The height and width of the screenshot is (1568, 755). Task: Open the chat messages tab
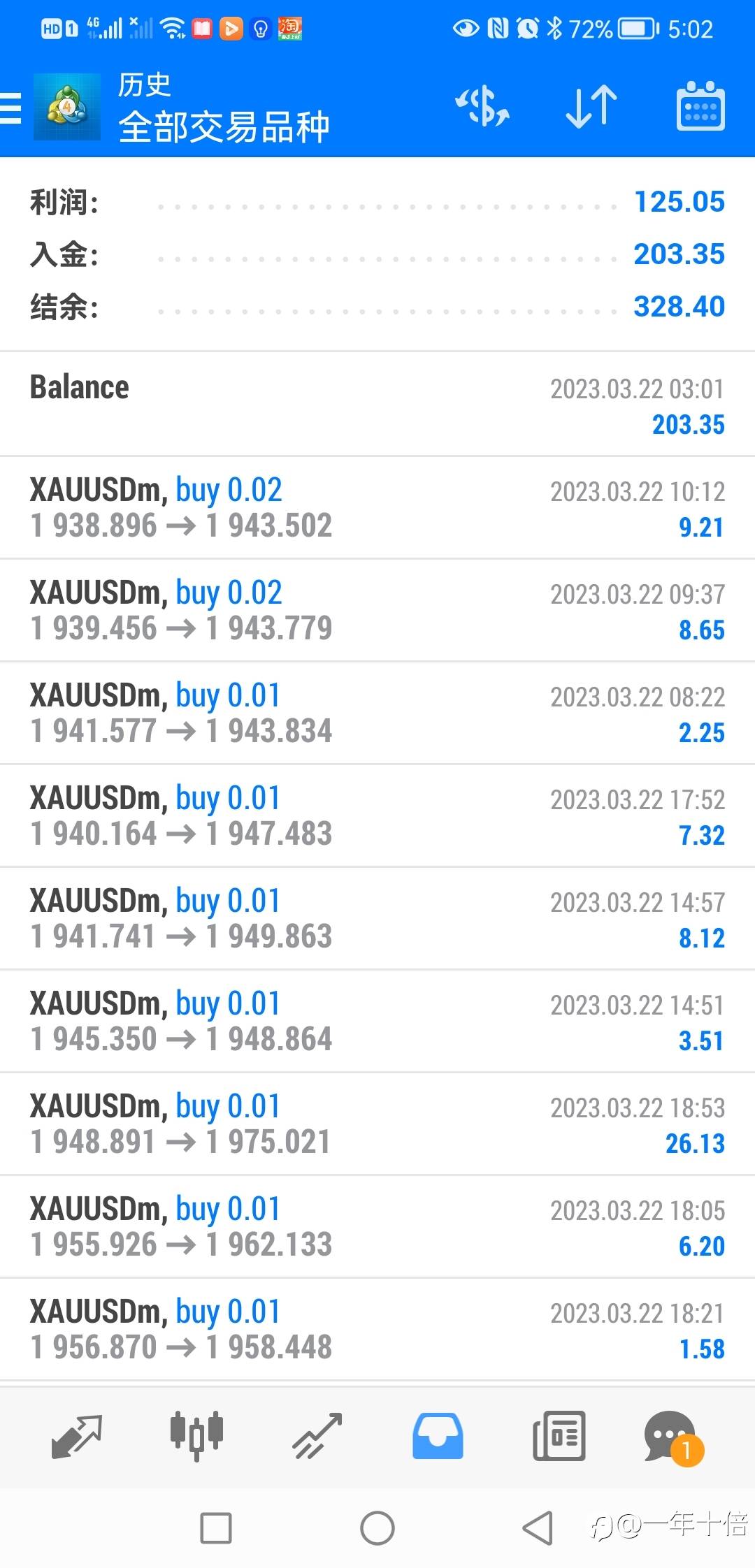(x=673, y=1437)
